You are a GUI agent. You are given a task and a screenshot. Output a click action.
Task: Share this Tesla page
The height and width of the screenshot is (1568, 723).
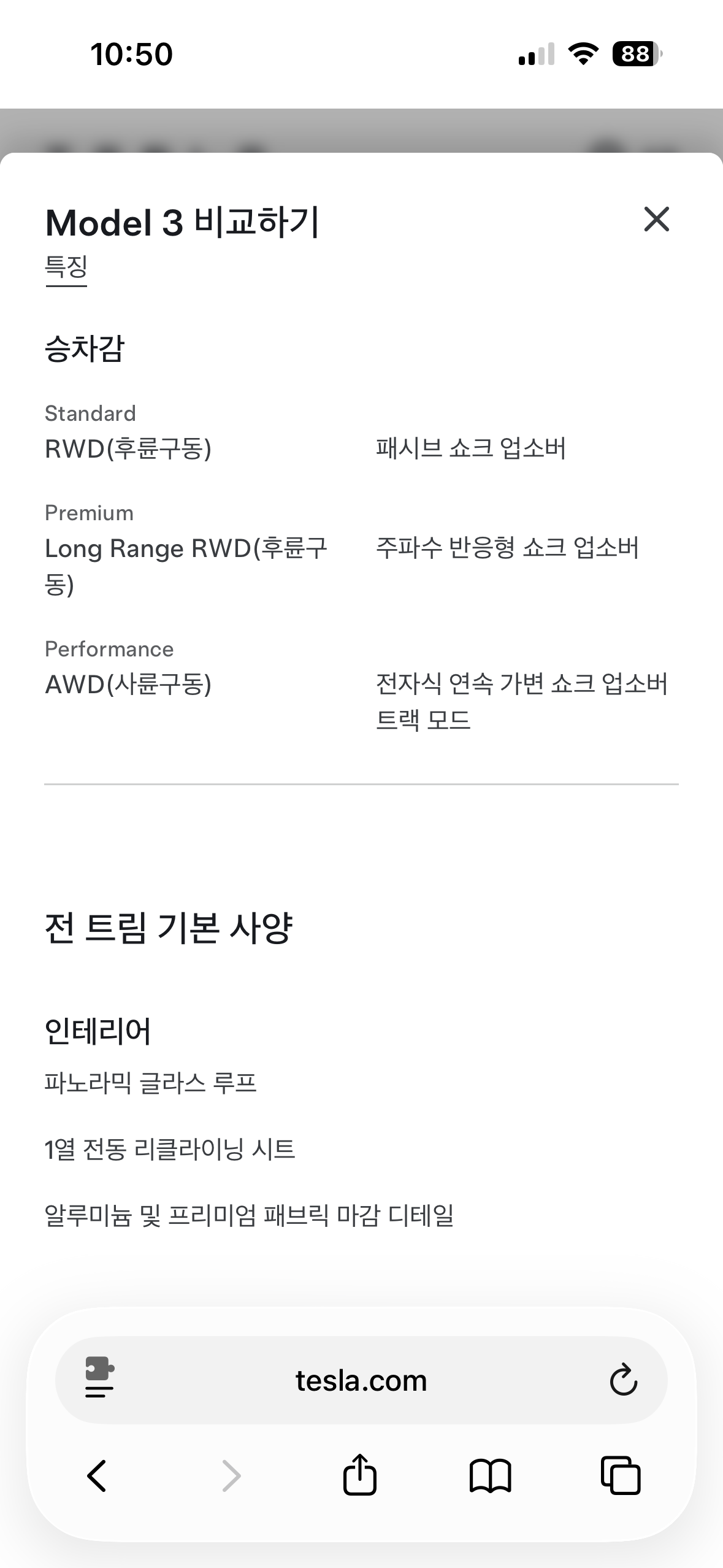click(359, 1475)
